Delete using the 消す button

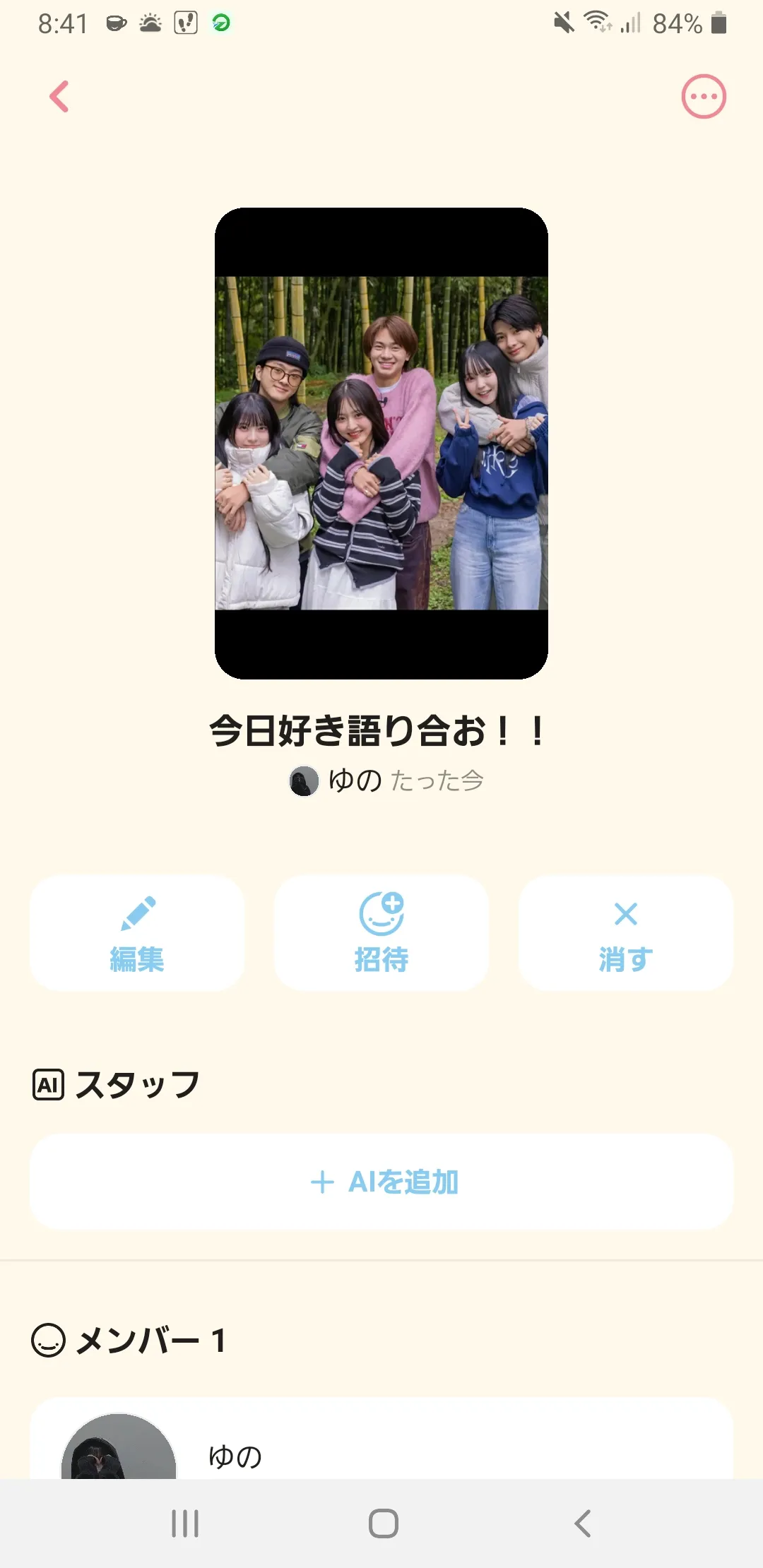(x=626, y=932)
